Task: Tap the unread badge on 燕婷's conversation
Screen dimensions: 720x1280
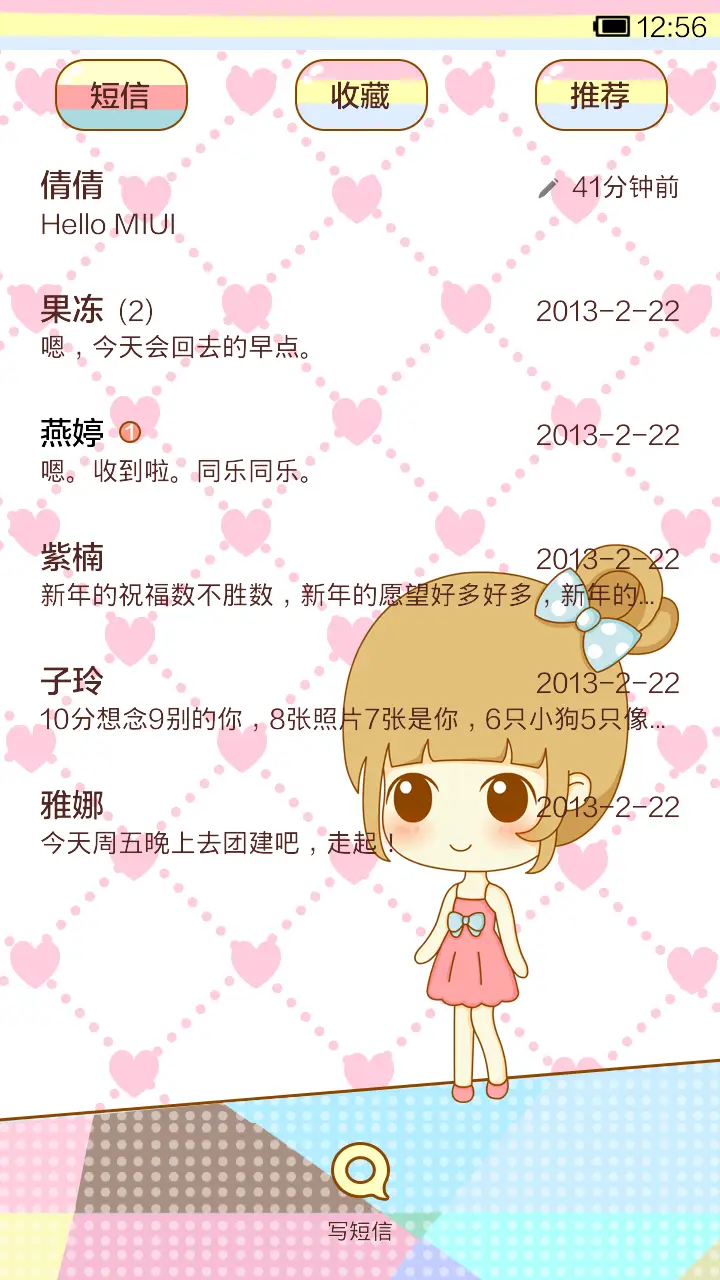Action: (x=130, y=432)
